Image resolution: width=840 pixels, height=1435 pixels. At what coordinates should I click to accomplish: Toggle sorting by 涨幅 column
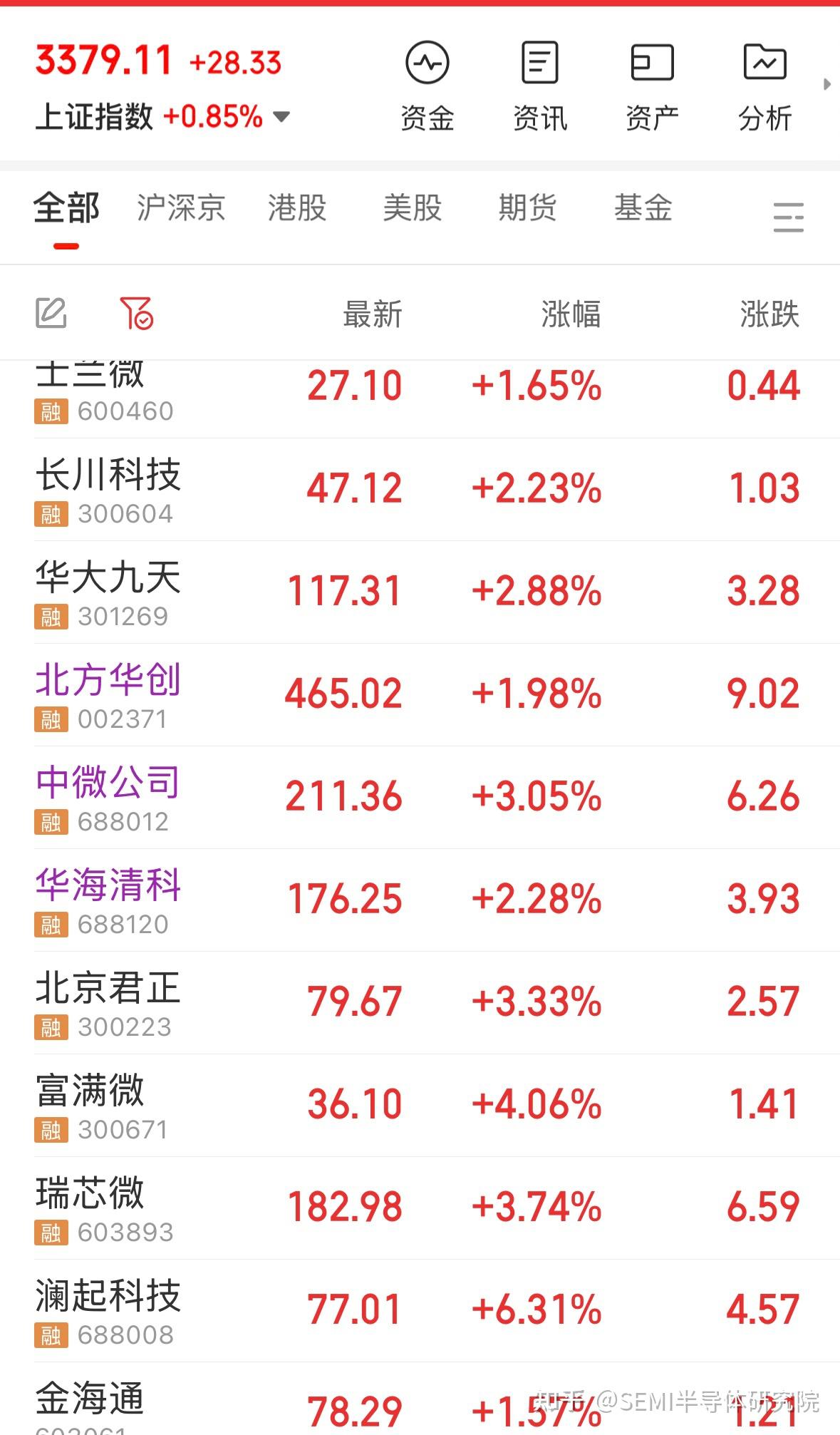tap(570, 312)
